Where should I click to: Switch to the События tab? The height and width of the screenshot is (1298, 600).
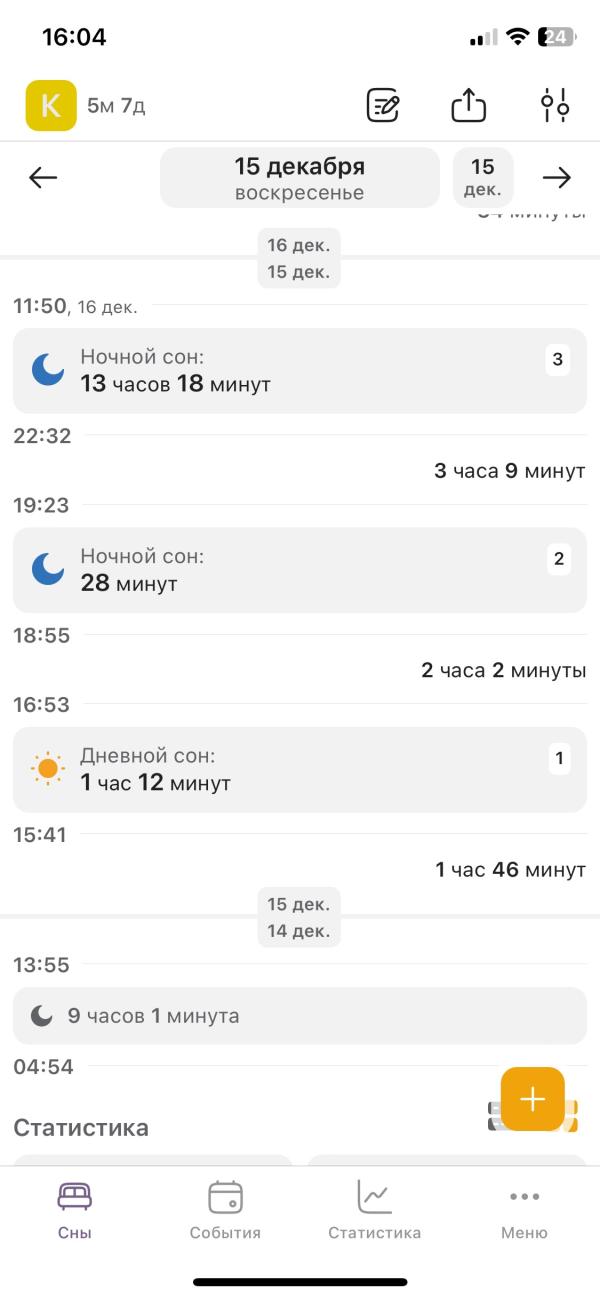coord(225,1210)
